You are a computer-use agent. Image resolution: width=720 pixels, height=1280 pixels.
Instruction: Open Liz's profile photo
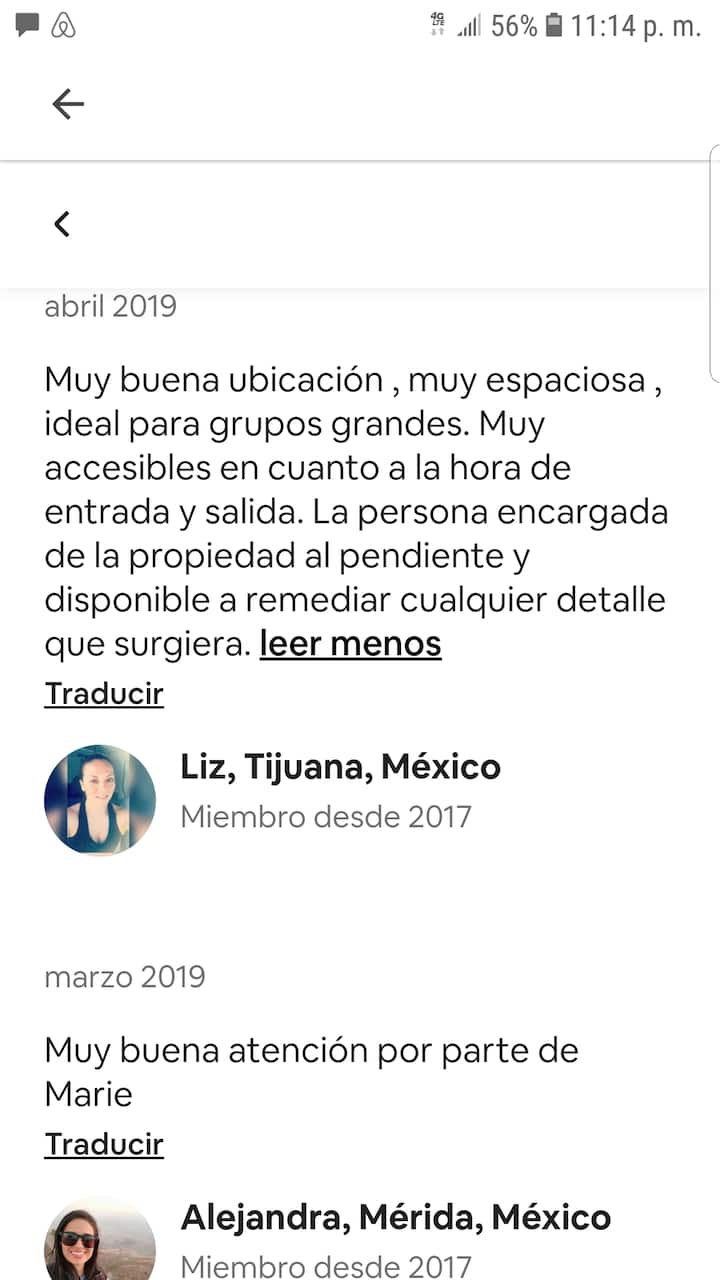click(100, 800)
